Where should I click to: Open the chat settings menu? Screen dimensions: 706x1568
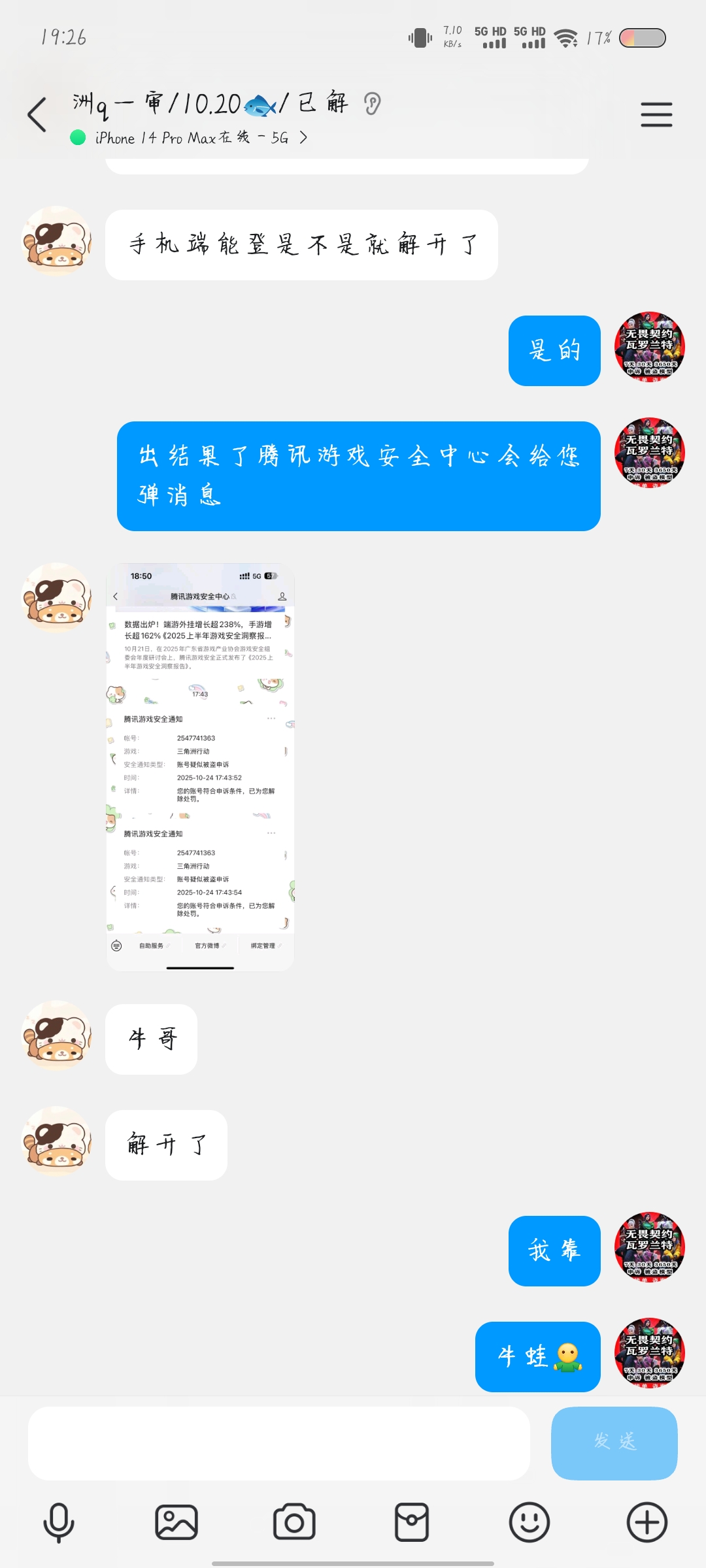(x=656, y=115)
